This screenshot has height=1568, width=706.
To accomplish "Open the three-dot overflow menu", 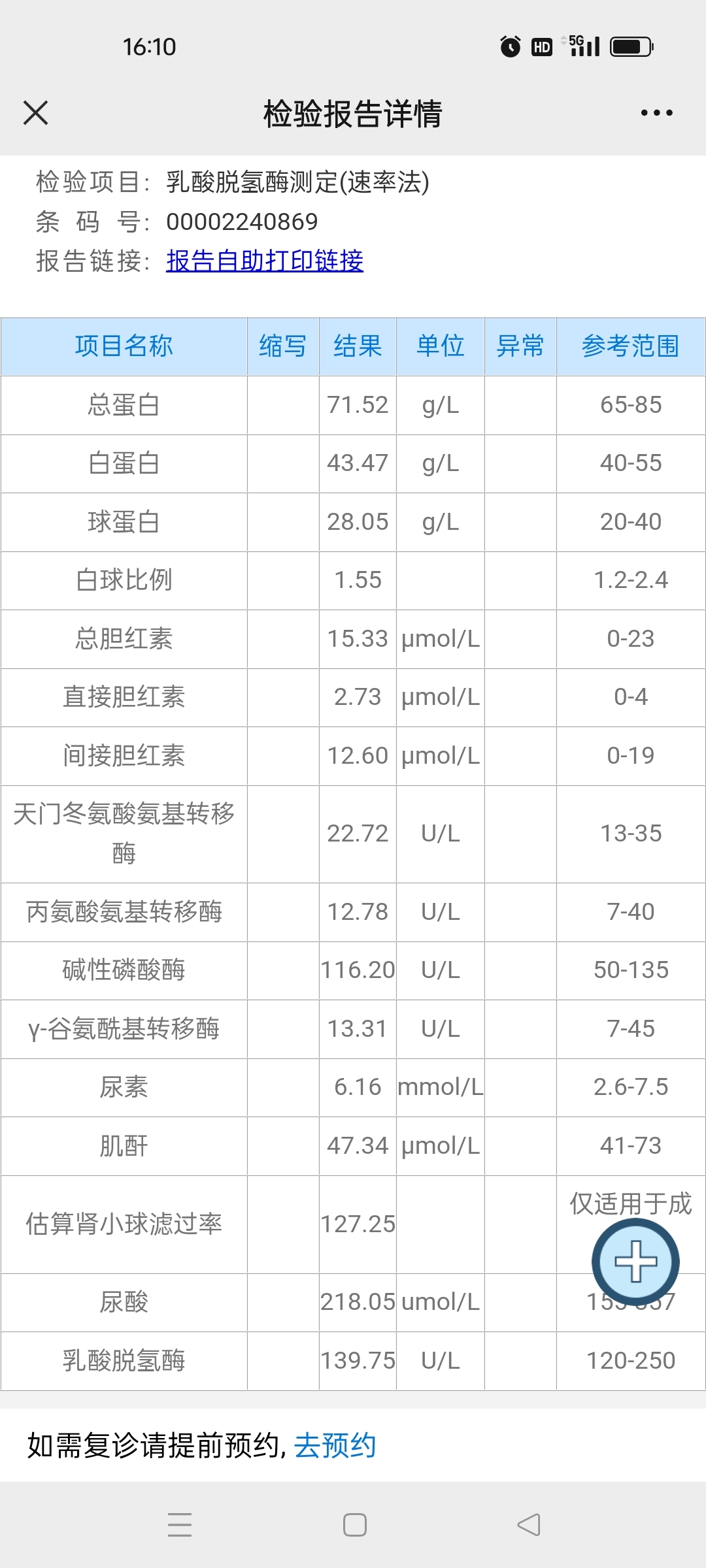I will [656, 113].
